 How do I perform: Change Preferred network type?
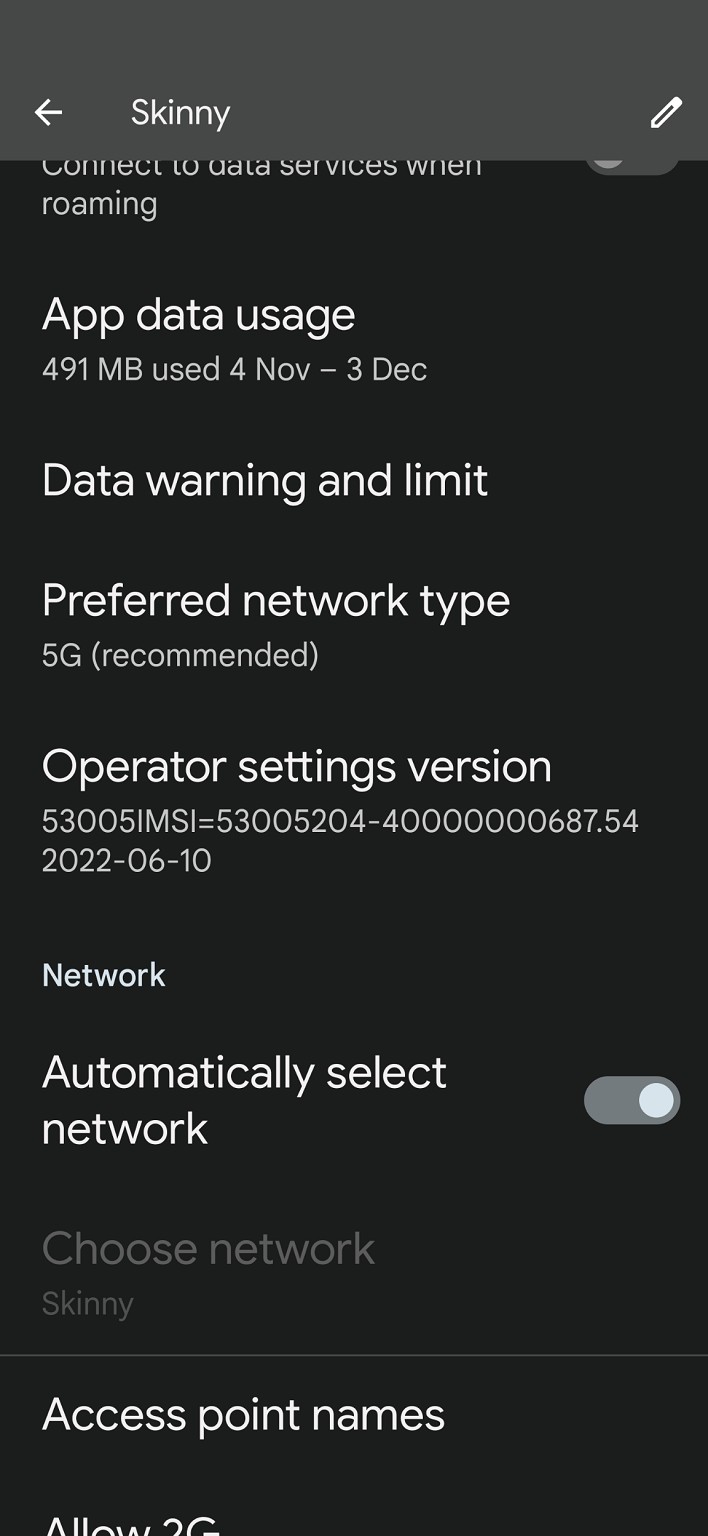(354, 624)
